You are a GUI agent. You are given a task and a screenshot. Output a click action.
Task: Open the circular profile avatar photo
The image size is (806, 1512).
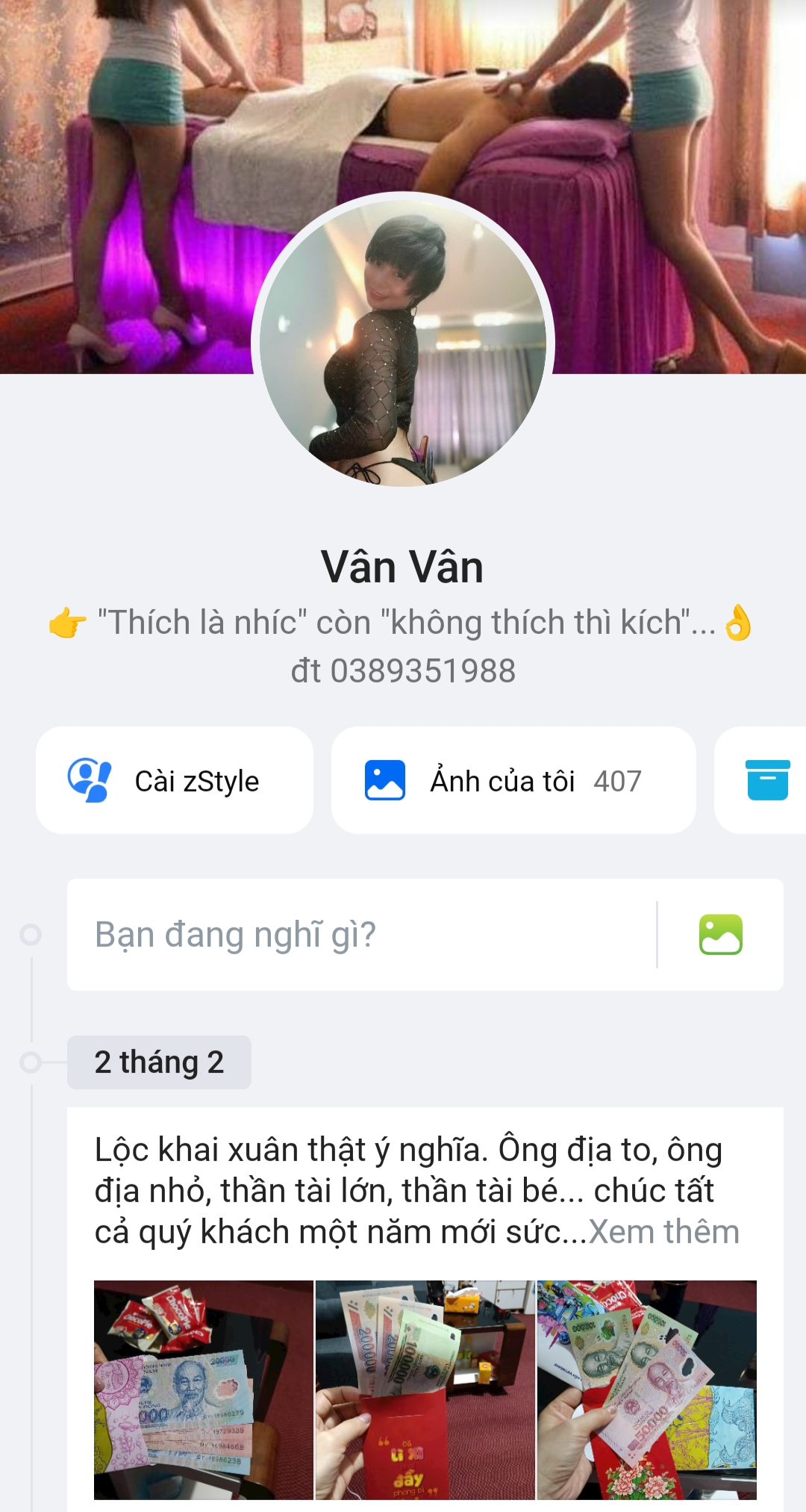pyautogui.click(x=403, y=343)
